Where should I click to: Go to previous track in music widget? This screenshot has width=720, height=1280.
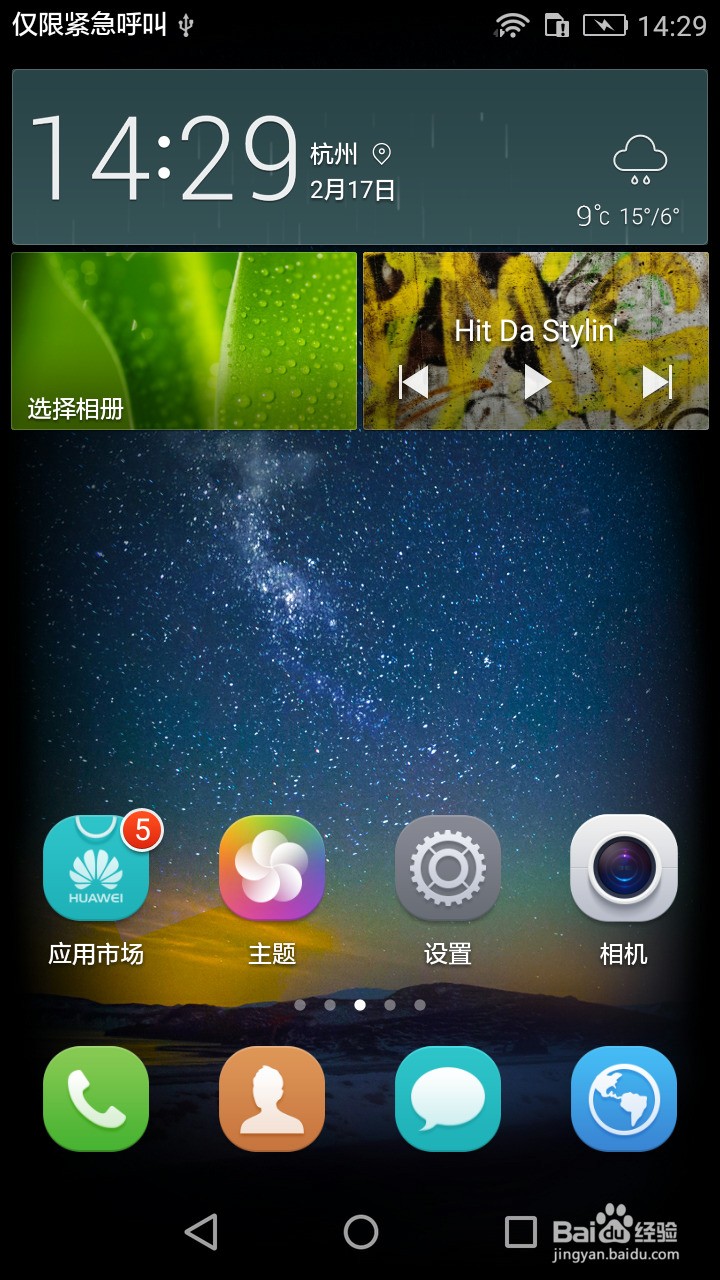coord(414,381)
